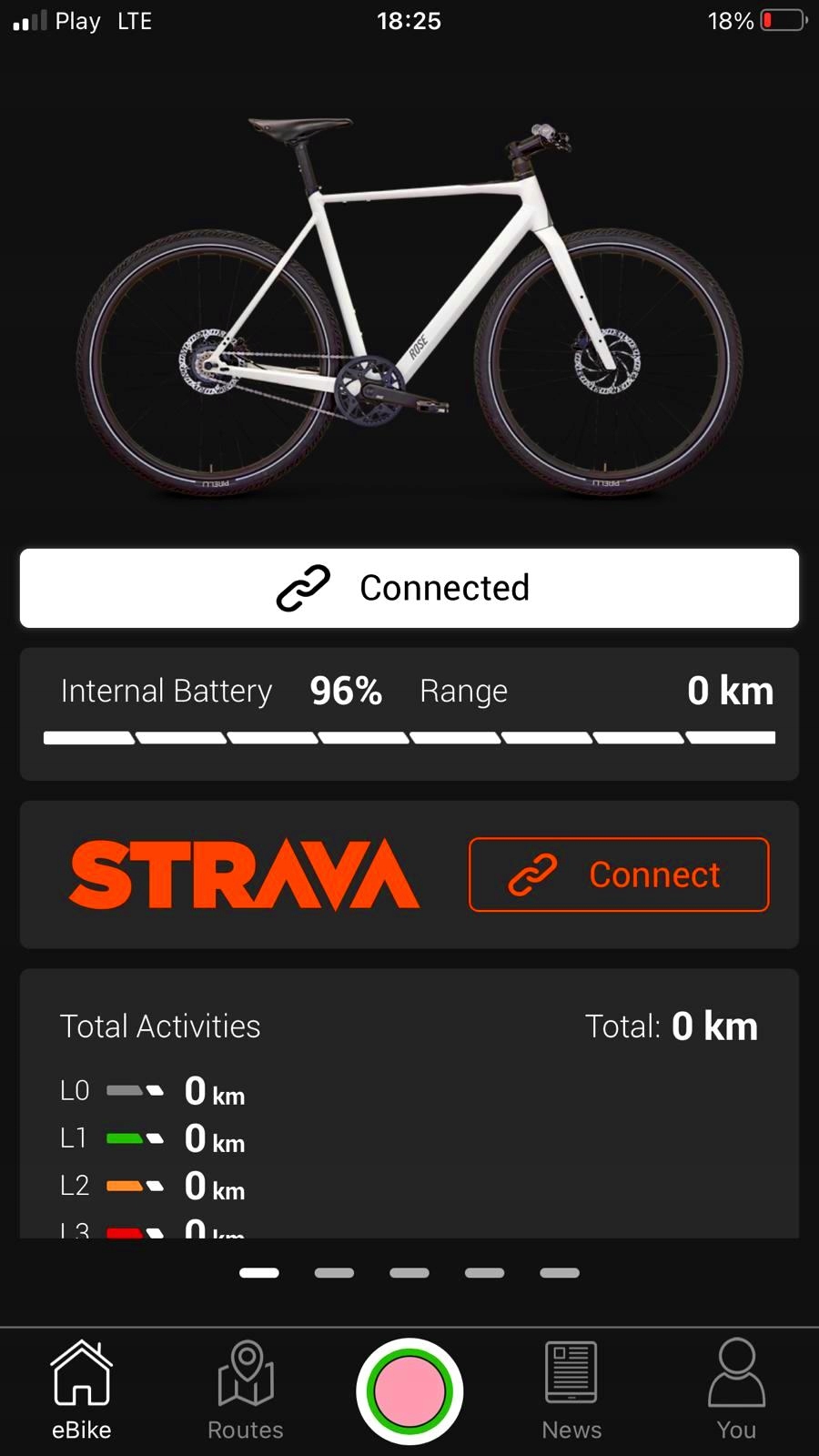The image size is (819, 1456).
Task: Tap the Connected bike status button
Action: (x=409, y=588)
